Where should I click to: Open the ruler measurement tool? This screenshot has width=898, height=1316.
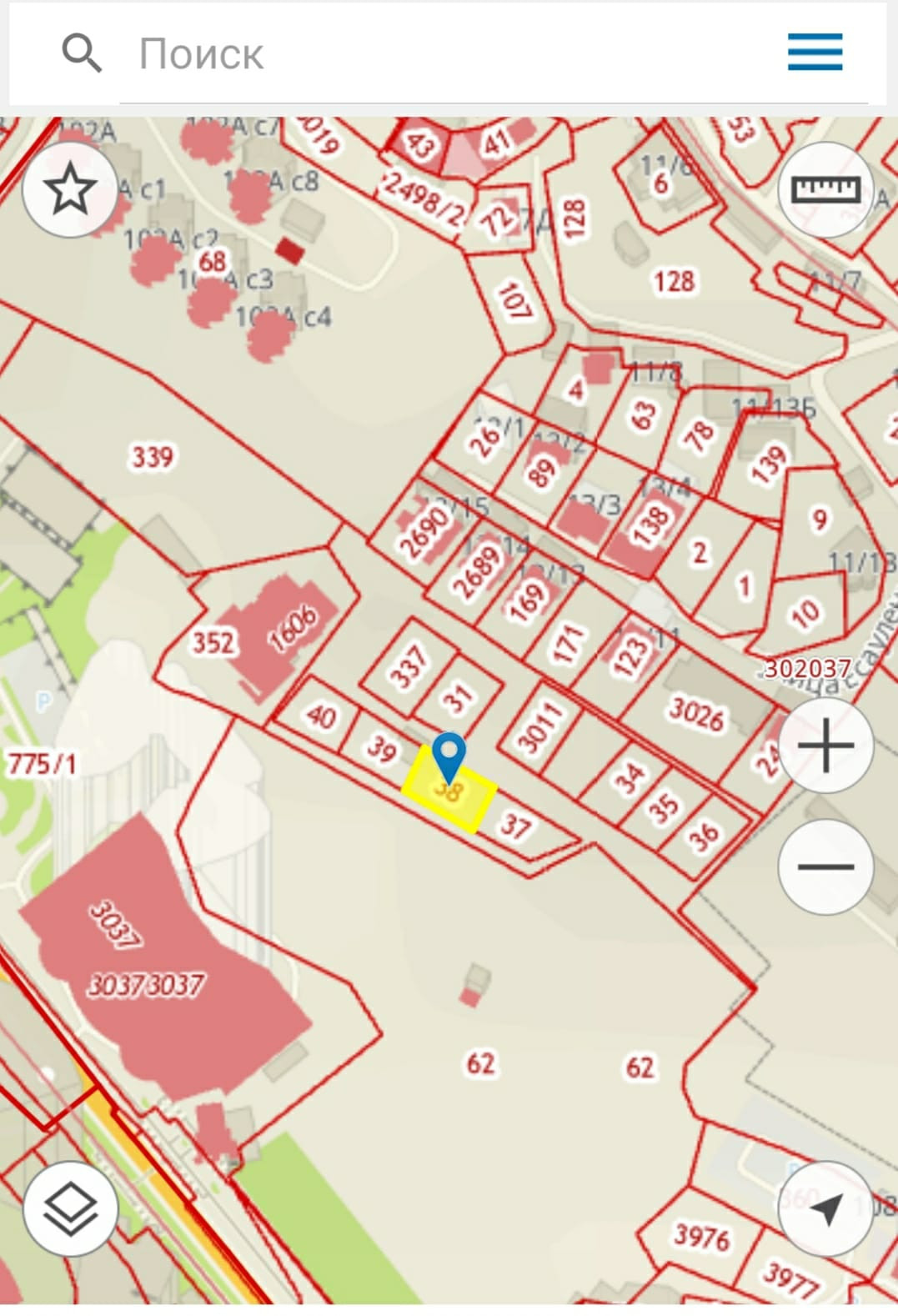(x=825, y=190)
